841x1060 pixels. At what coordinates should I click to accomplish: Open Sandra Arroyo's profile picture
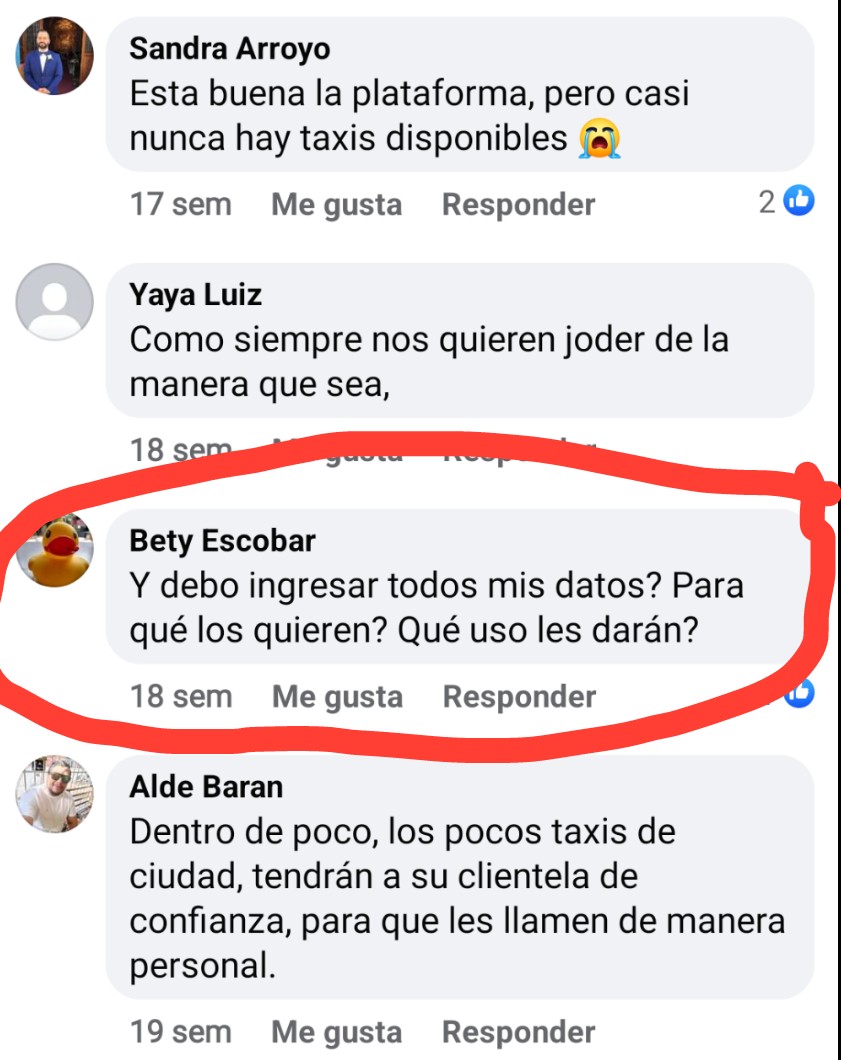coord(55,56)
